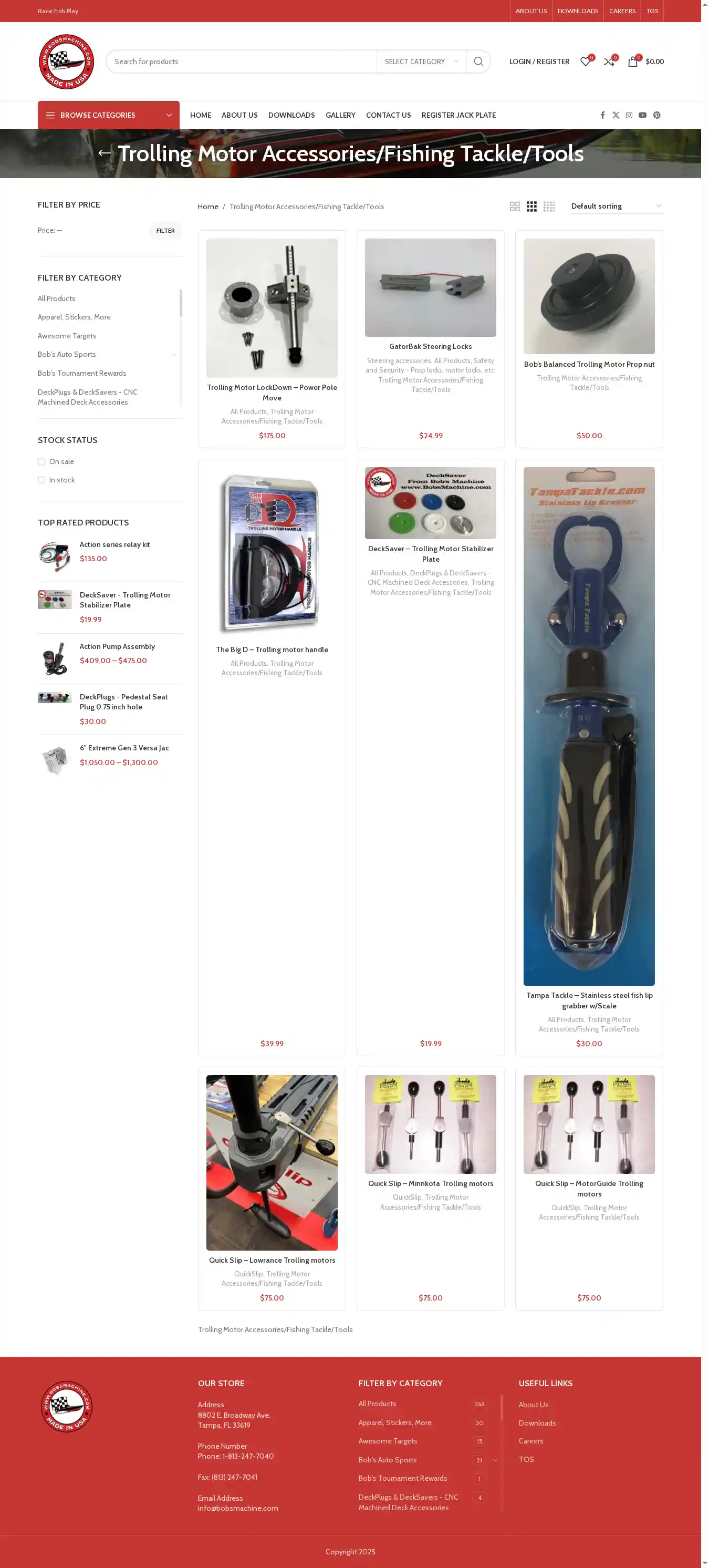Image resolution: width=709 pixels, height=1568 pixels.
Task: Tap the back arrow beside page title
Action: click(x=105, y=153)
